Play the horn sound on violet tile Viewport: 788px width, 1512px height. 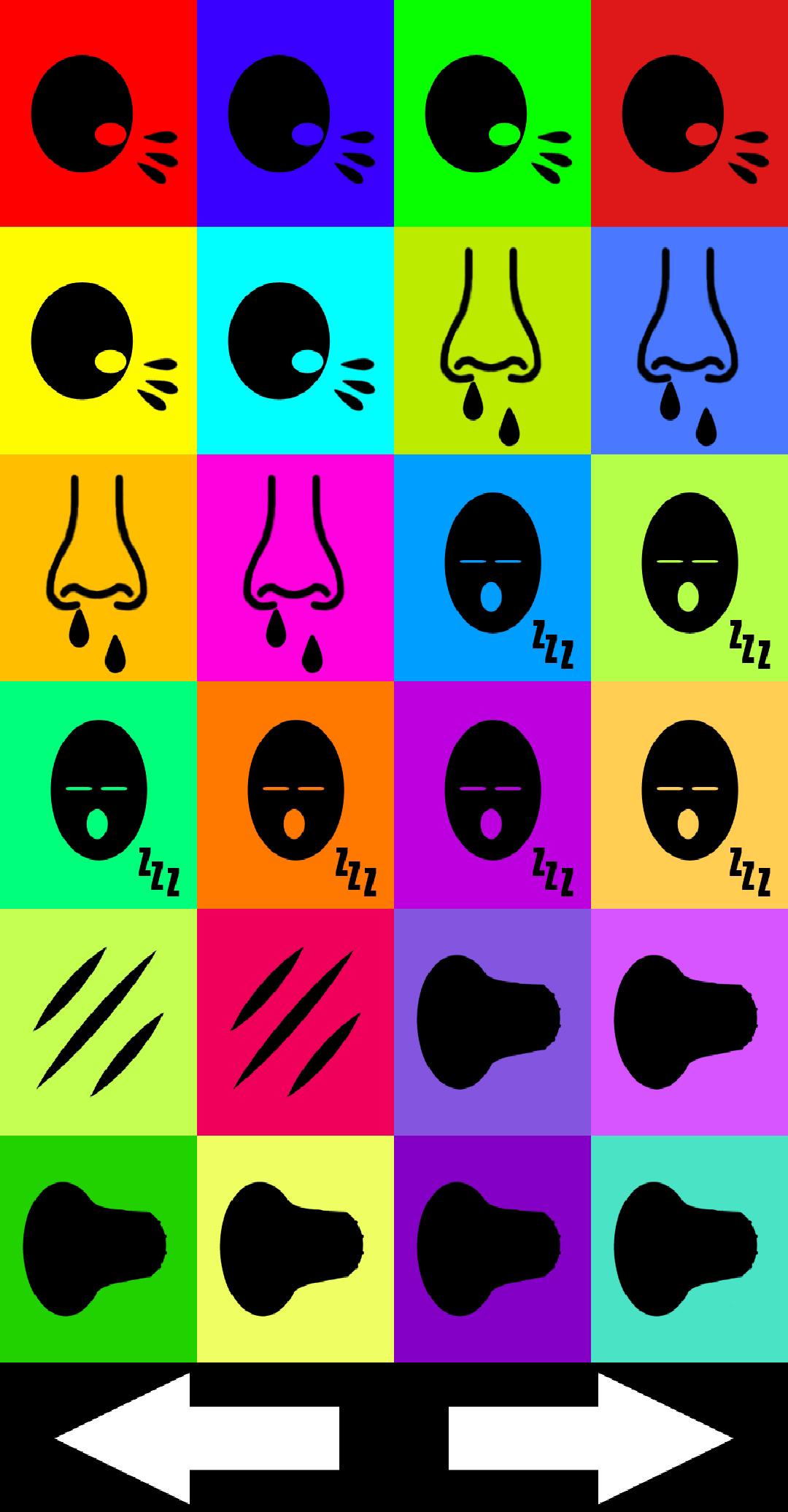coord(492,1022)
